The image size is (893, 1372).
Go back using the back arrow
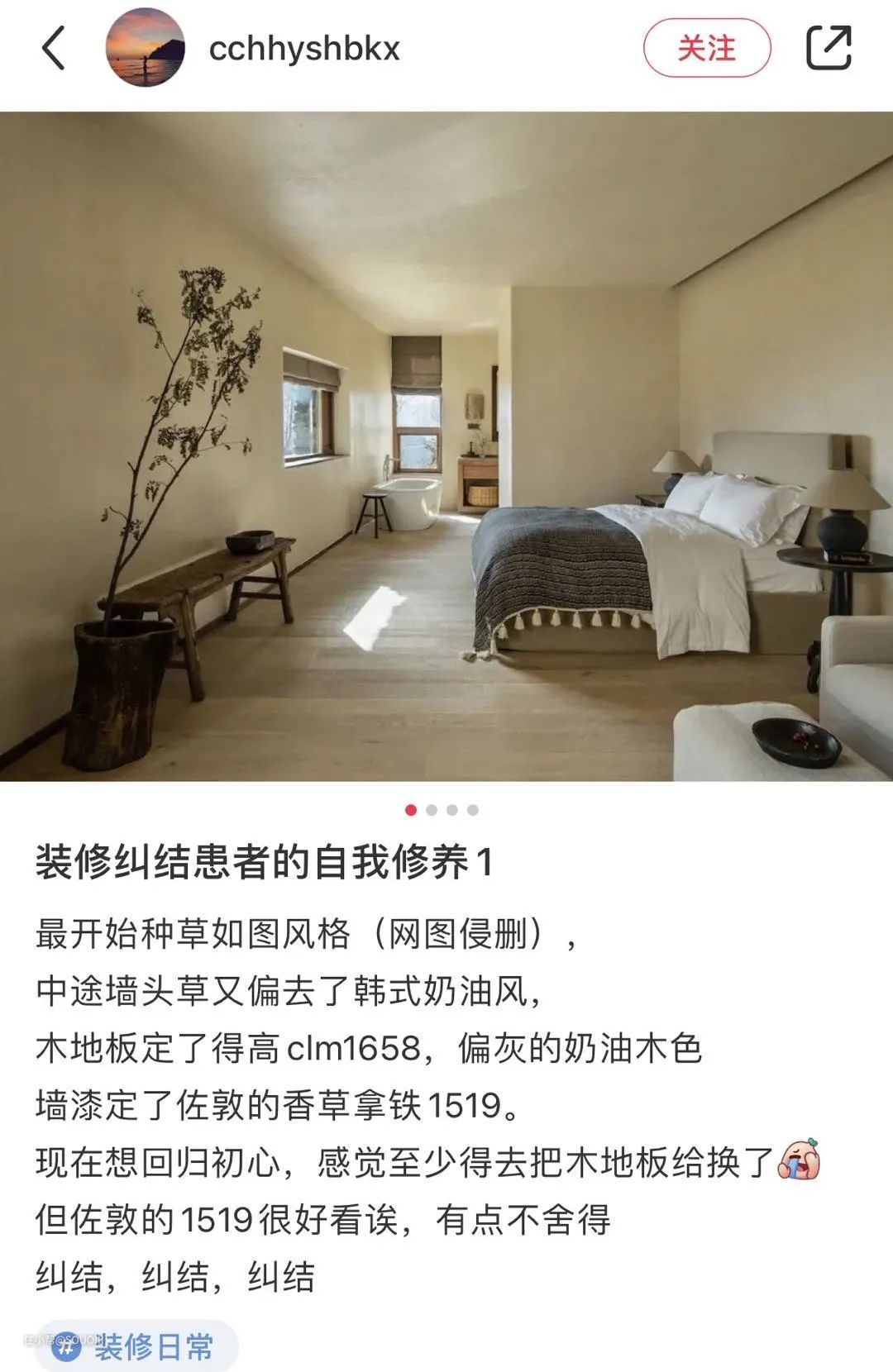[54, 49]
